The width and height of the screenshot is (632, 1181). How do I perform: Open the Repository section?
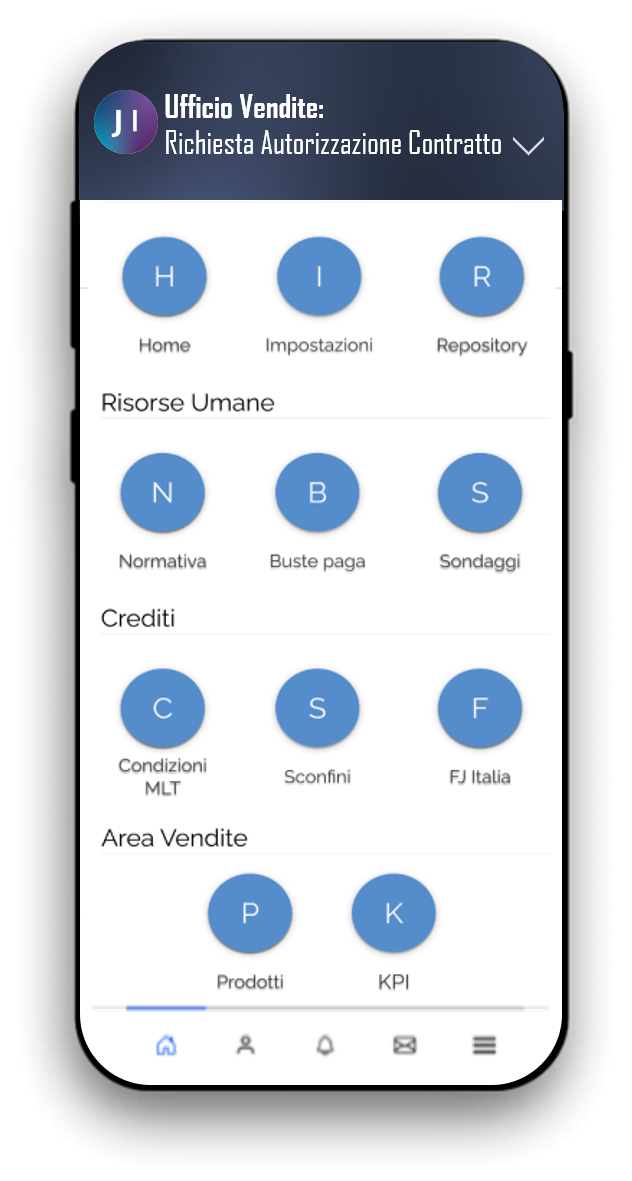click(x=481, y=276)
